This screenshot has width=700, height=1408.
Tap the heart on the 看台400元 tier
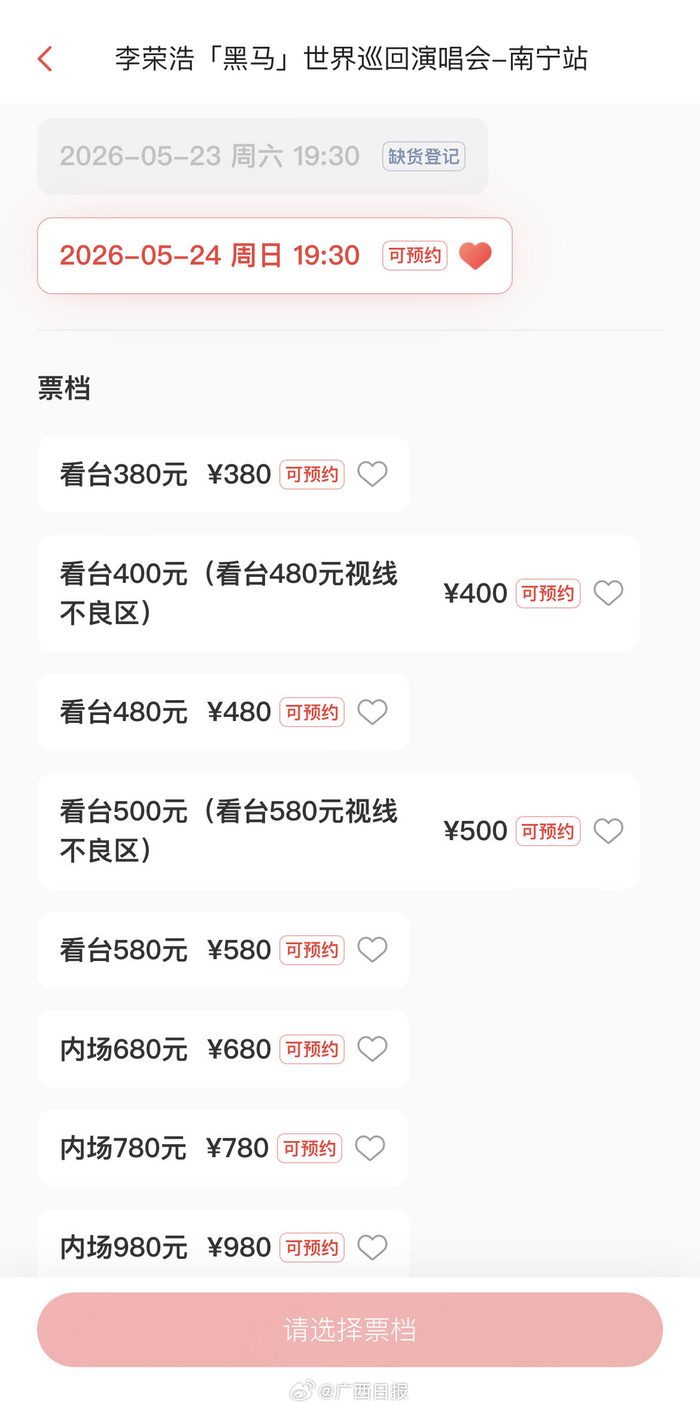(x=608, y=593)
